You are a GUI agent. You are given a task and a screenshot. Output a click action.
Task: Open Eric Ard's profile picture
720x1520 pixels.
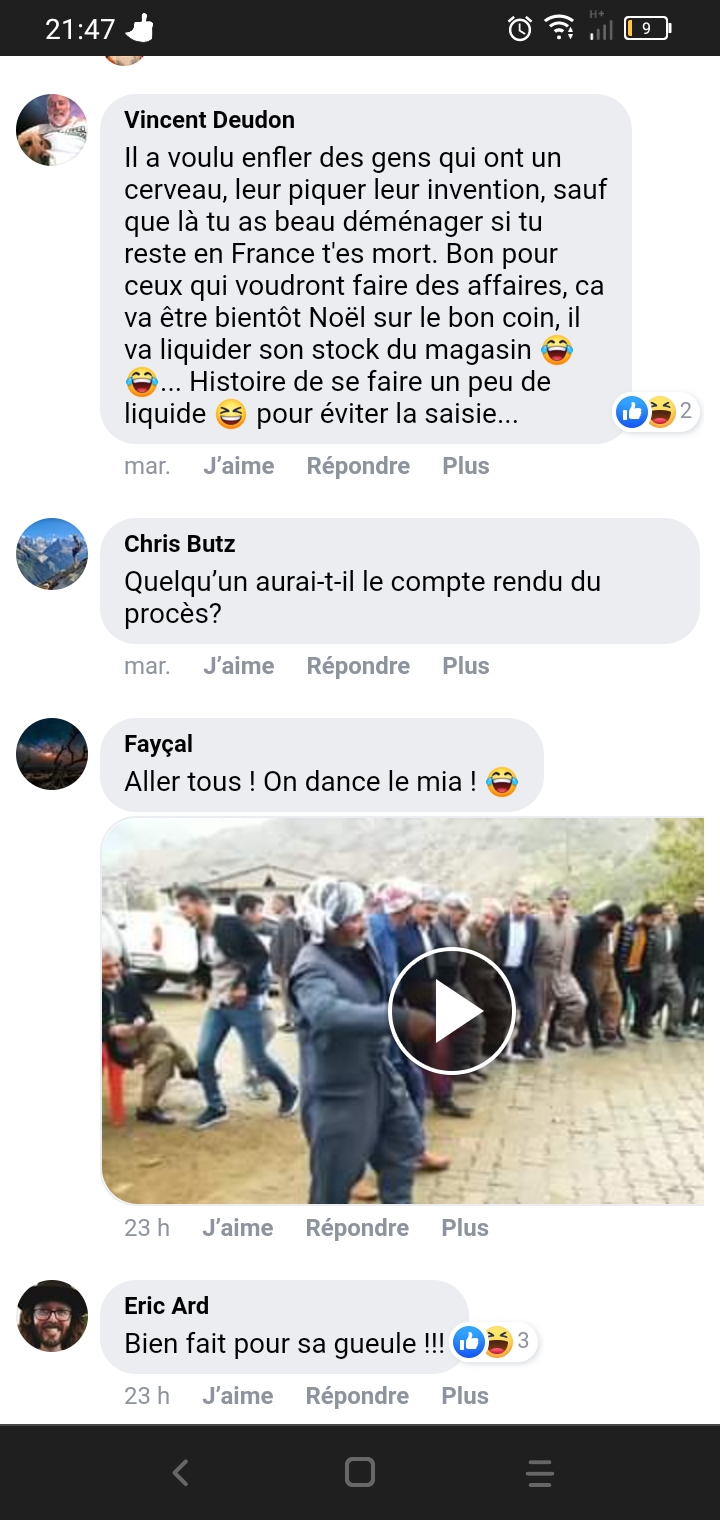52,1316
